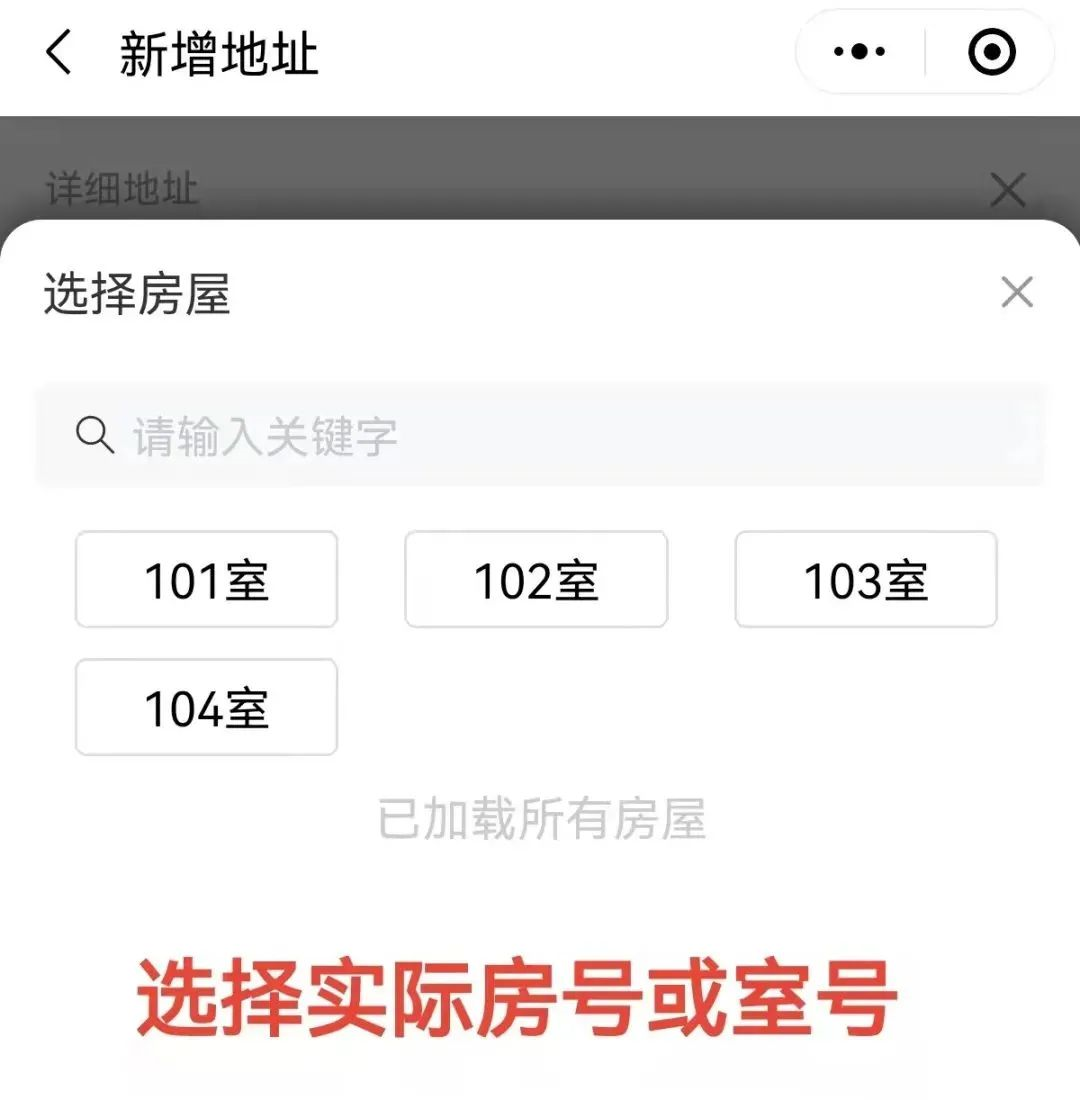Pick room 103室
Viewport: 1080px width, 1100px height.
[866, 580]
